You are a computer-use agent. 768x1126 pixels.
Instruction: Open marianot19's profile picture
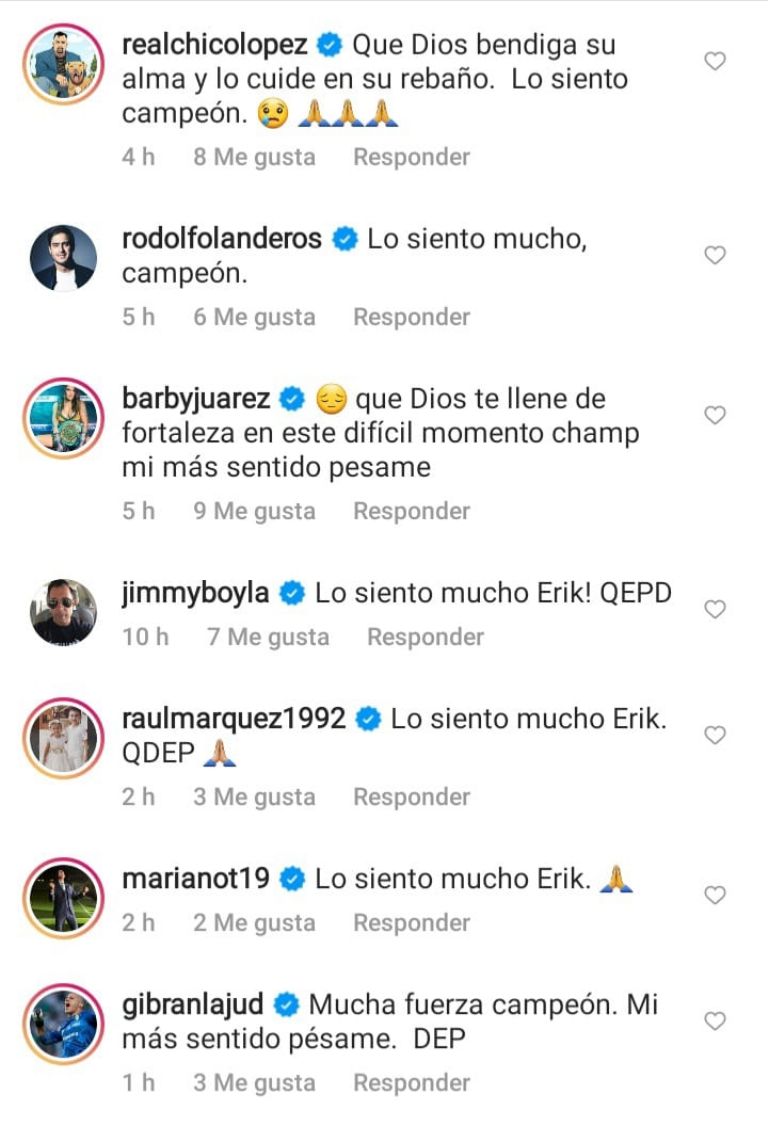pos(63,897)
